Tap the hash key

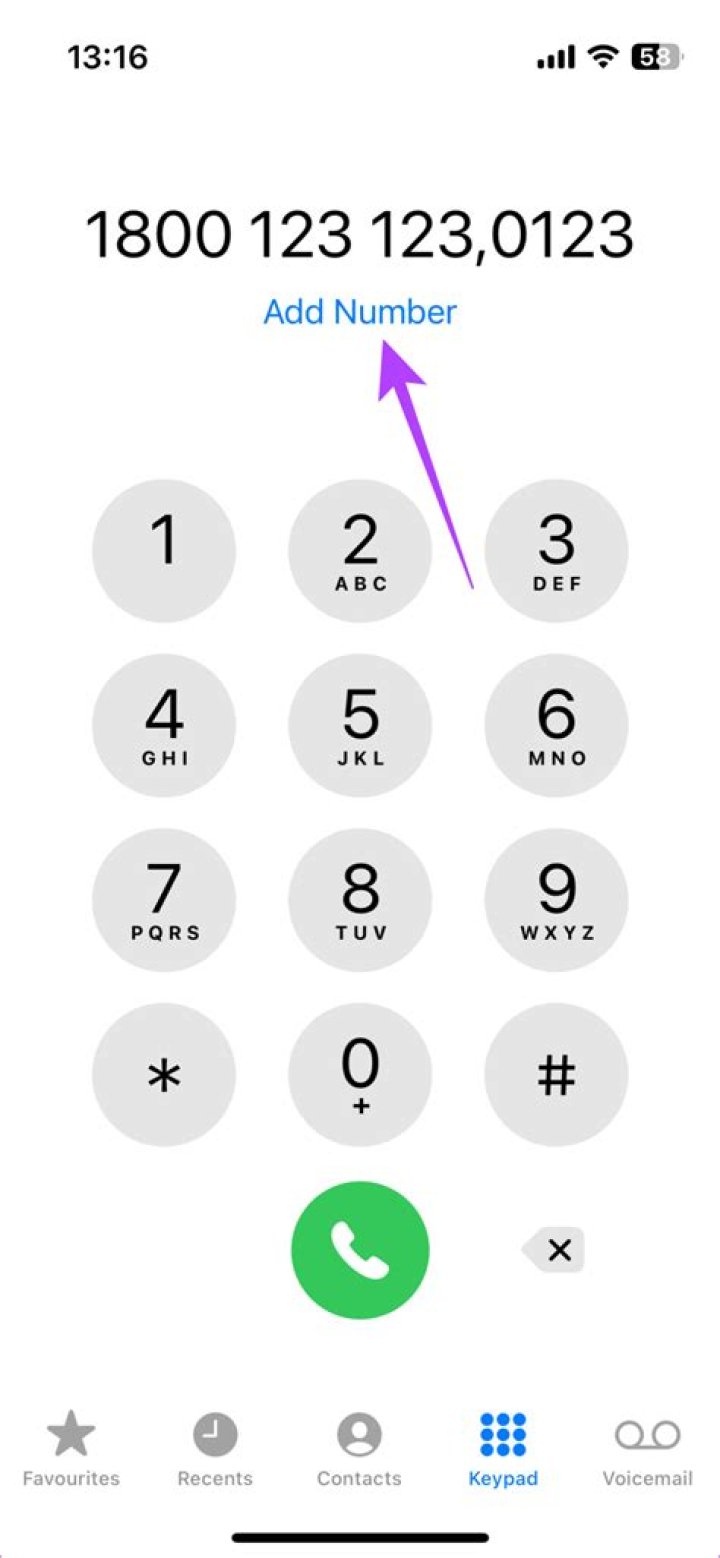tap(556, 1075)
